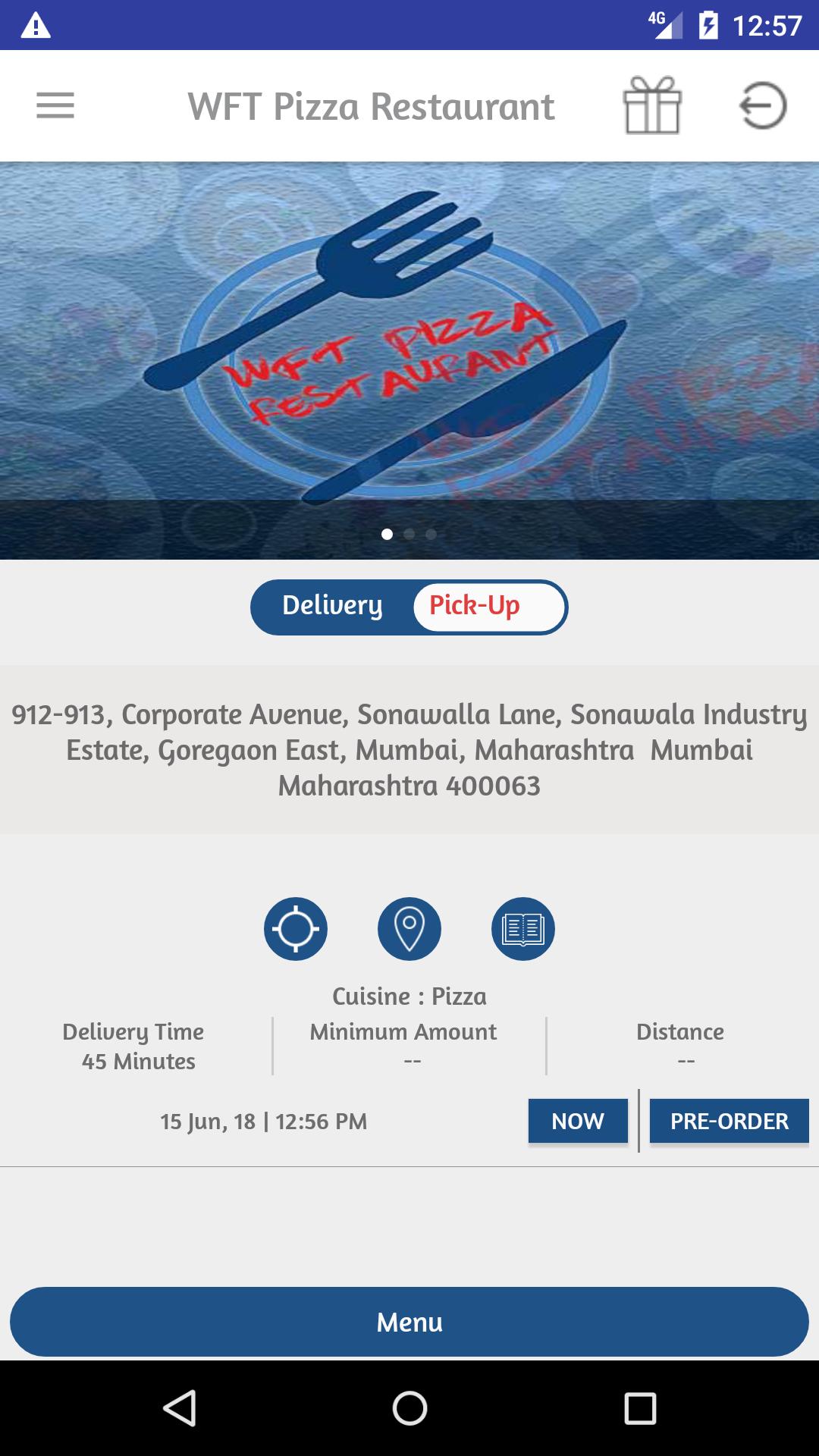Image resolution: width=819 pixels, height=1456 pixels.
Task: Choose the NOW ordering button
Action: [x=578, y=1121]
